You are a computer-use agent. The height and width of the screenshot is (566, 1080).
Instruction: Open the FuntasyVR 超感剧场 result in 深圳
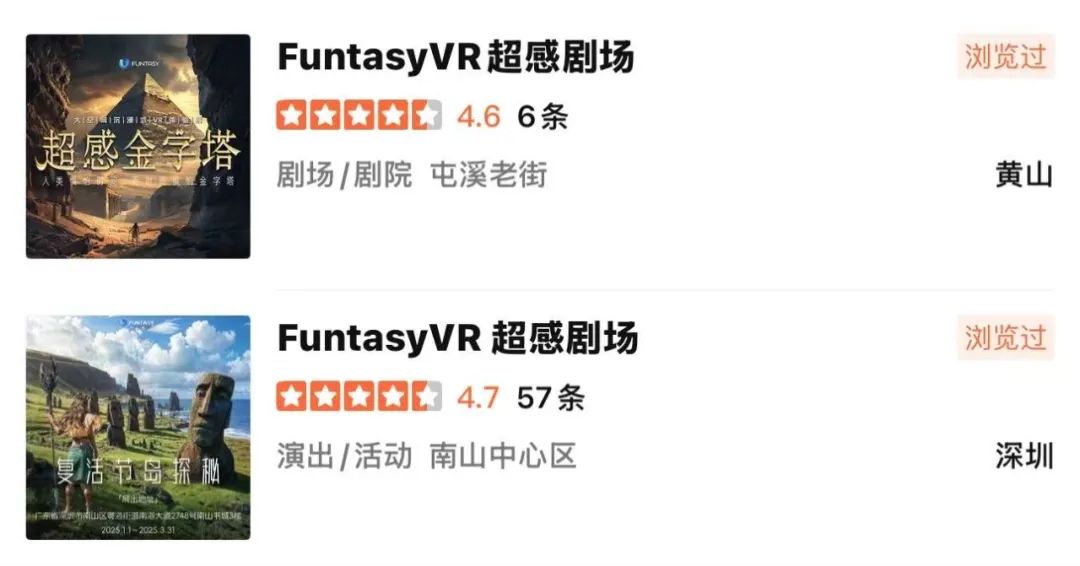[457, 339]
